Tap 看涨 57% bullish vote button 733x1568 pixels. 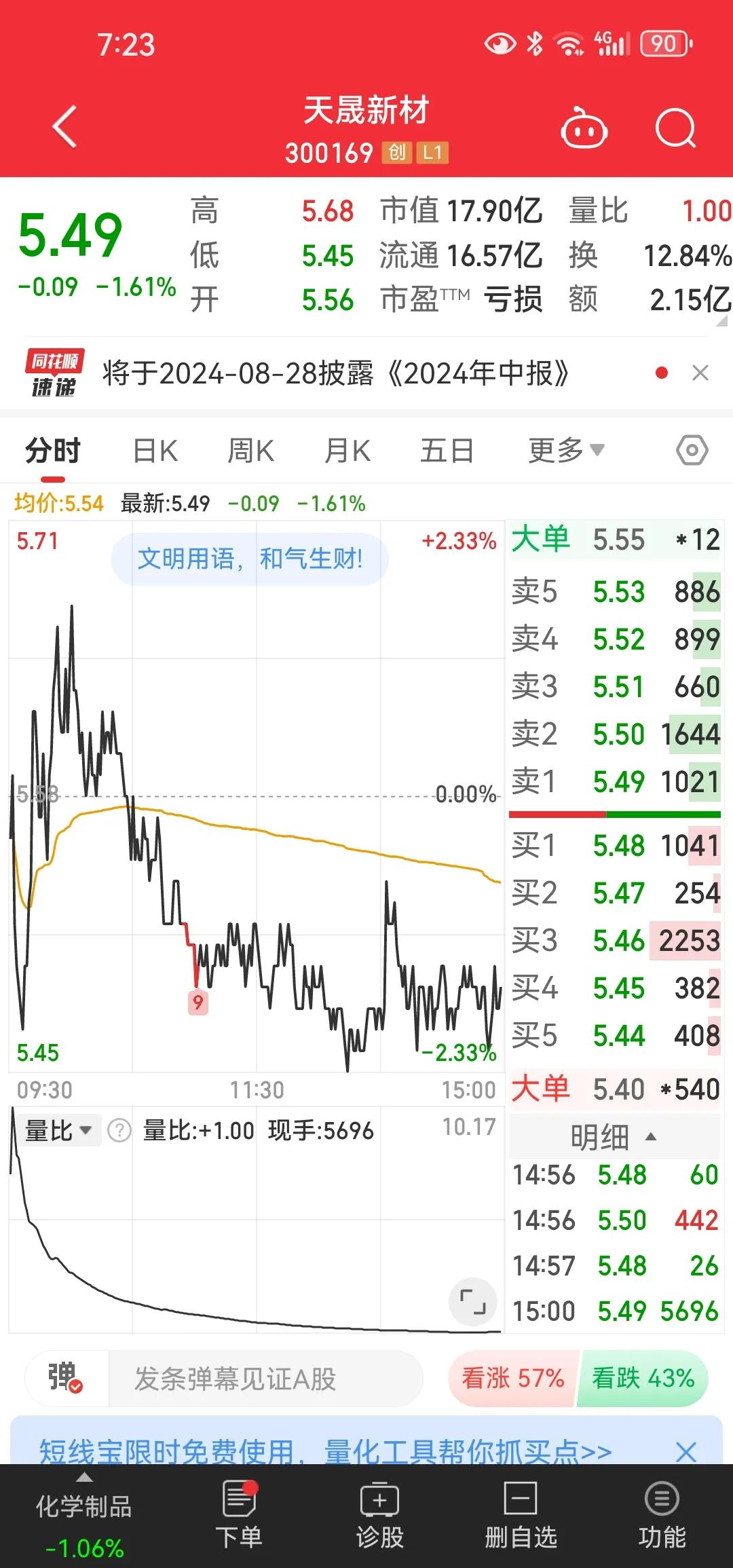[x=514, y=1379]
